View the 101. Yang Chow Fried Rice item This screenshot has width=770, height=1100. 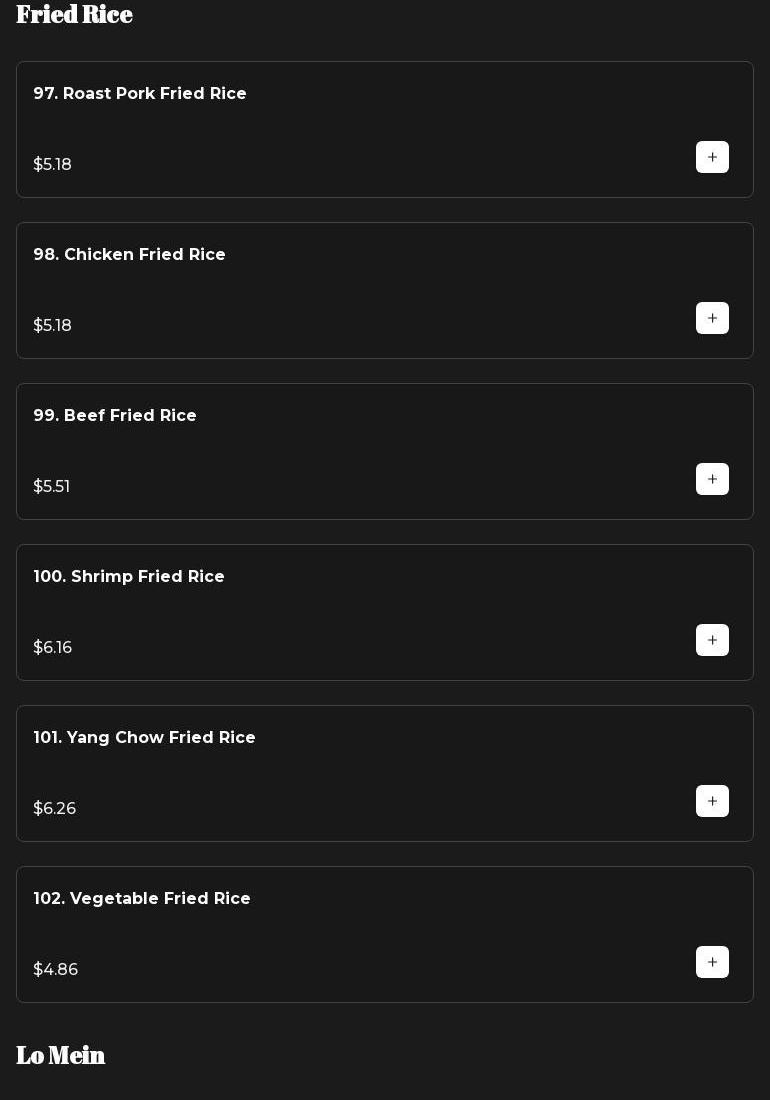144,738
